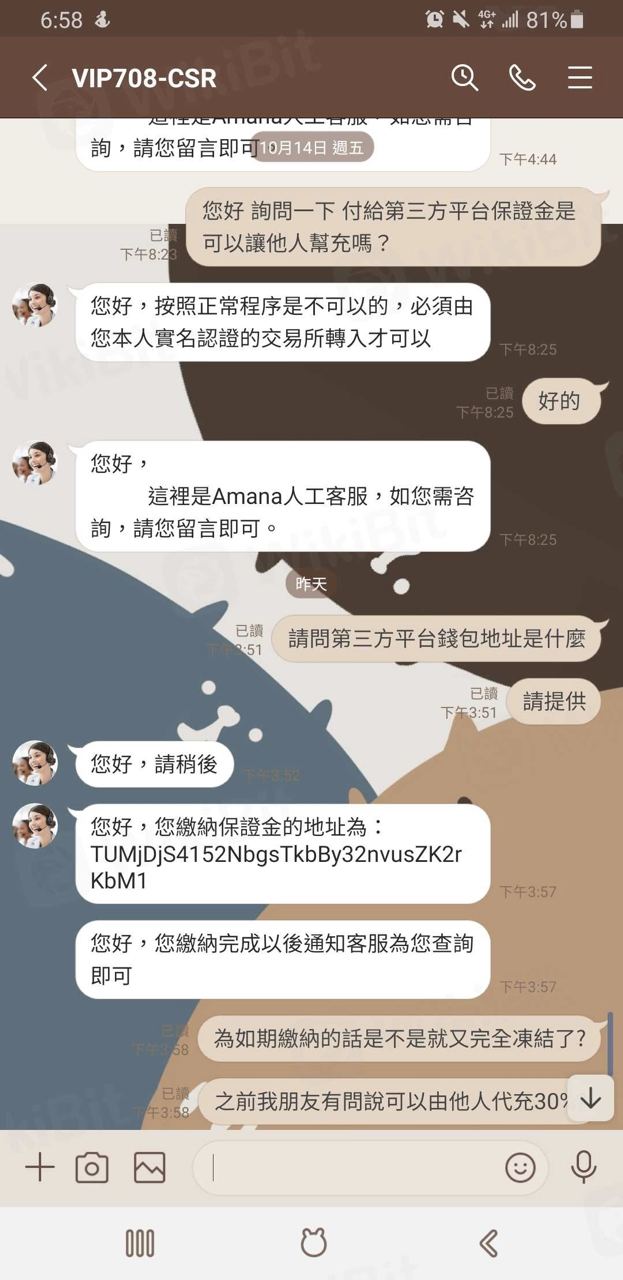The width and height of the screenshot is (623, 1280).
Task: Open the chat menu
Action: point(580,78)
